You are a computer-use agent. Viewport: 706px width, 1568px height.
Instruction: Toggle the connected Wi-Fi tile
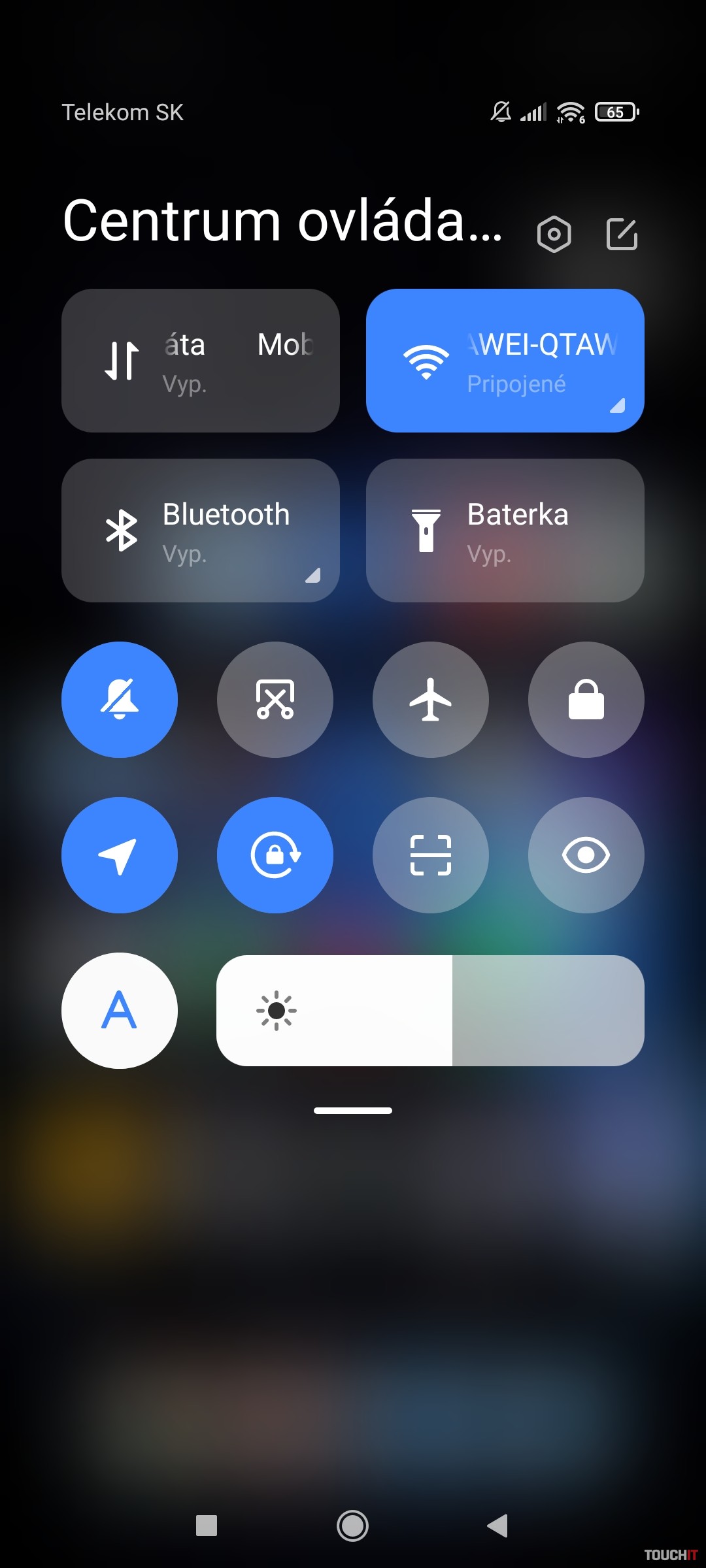click(505, 361)
